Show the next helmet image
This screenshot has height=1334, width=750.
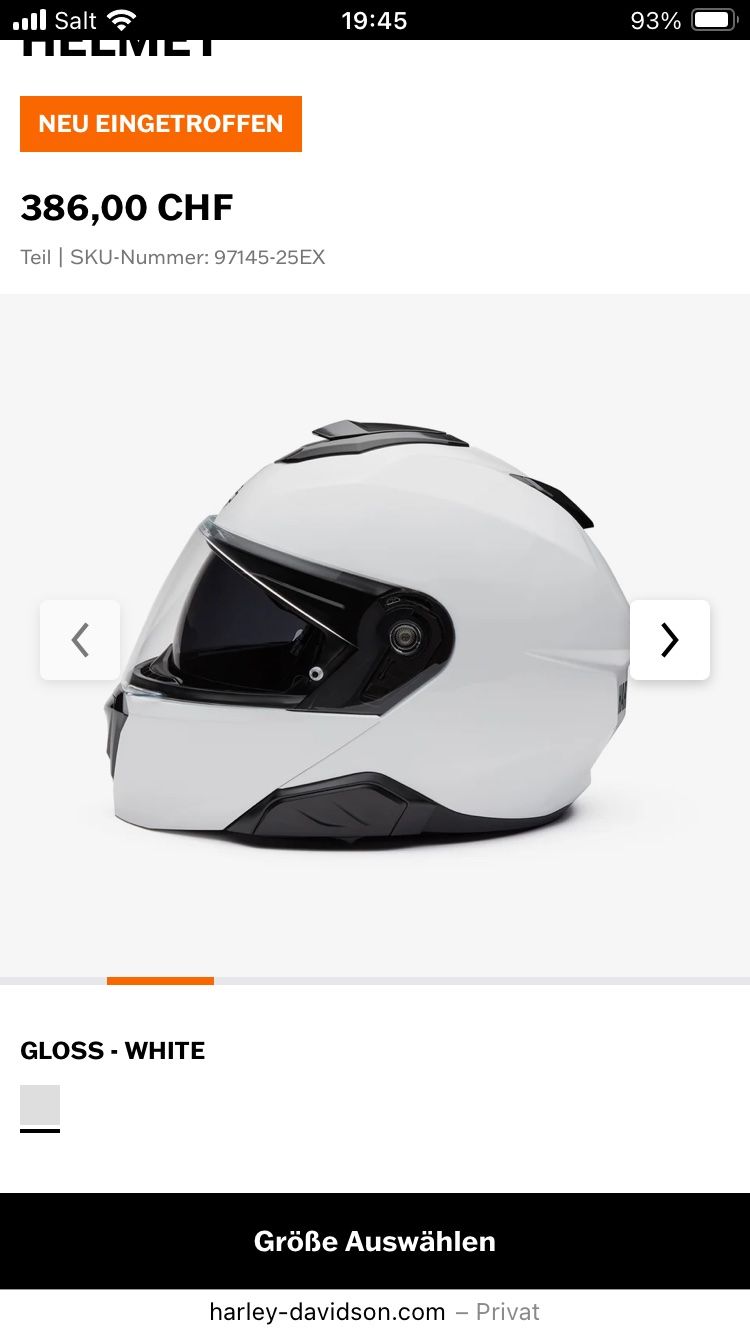[670, 640]
